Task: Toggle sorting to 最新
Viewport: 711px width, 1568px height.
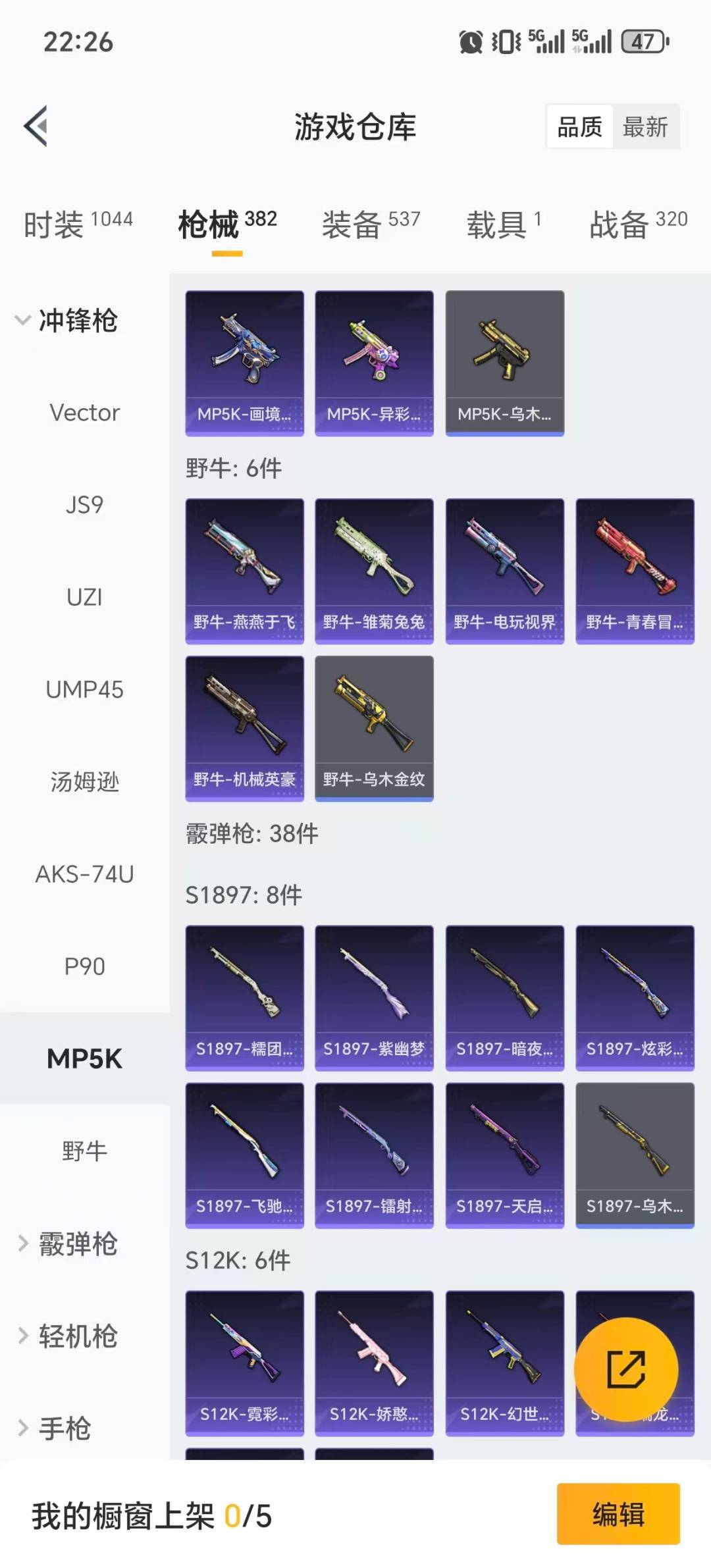Action: [x=646, y=127]
